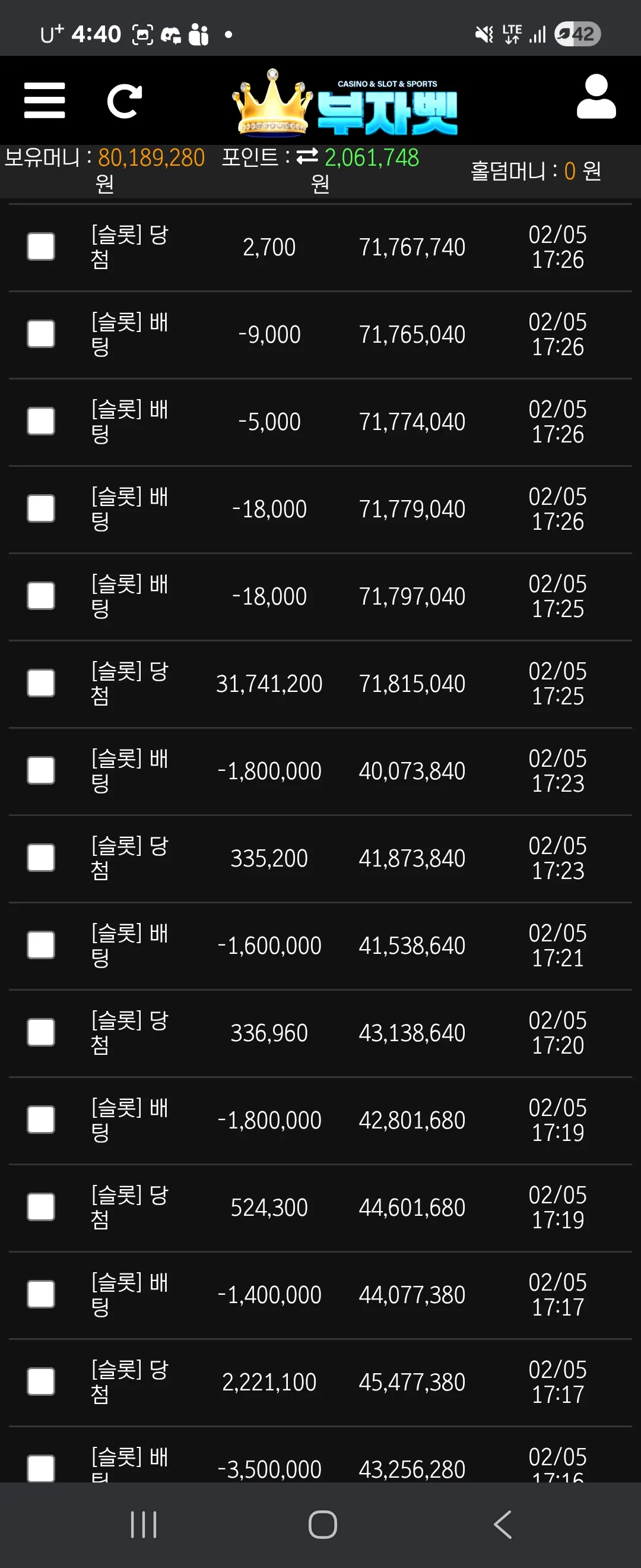Viewport: 641px width, 1568px height.
Task: Open the hamburger drawer menu
Action: tap(45, 100)
